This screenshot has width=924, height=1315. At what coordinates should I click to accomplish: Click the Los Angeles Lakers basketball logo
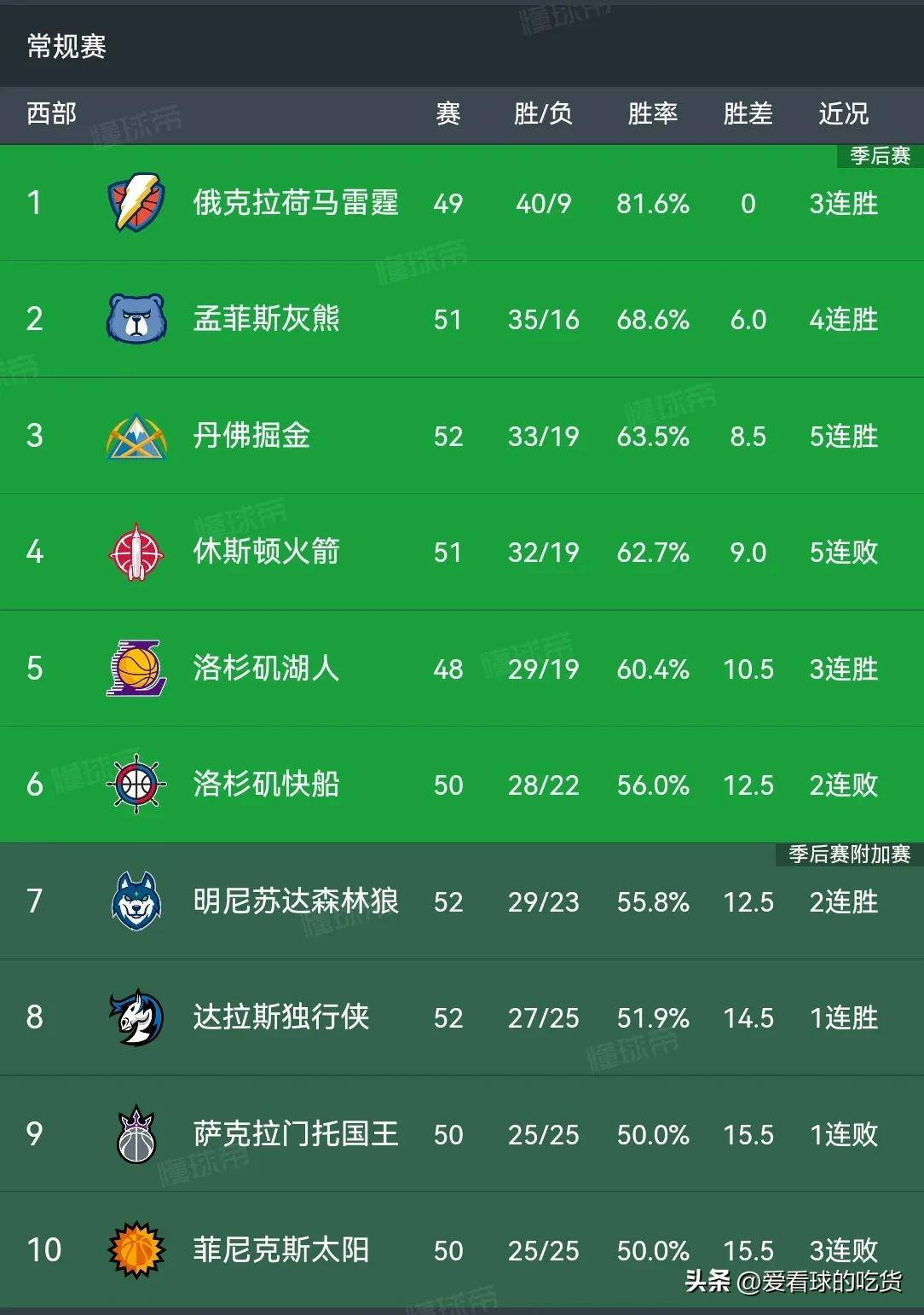pos(136,669)
